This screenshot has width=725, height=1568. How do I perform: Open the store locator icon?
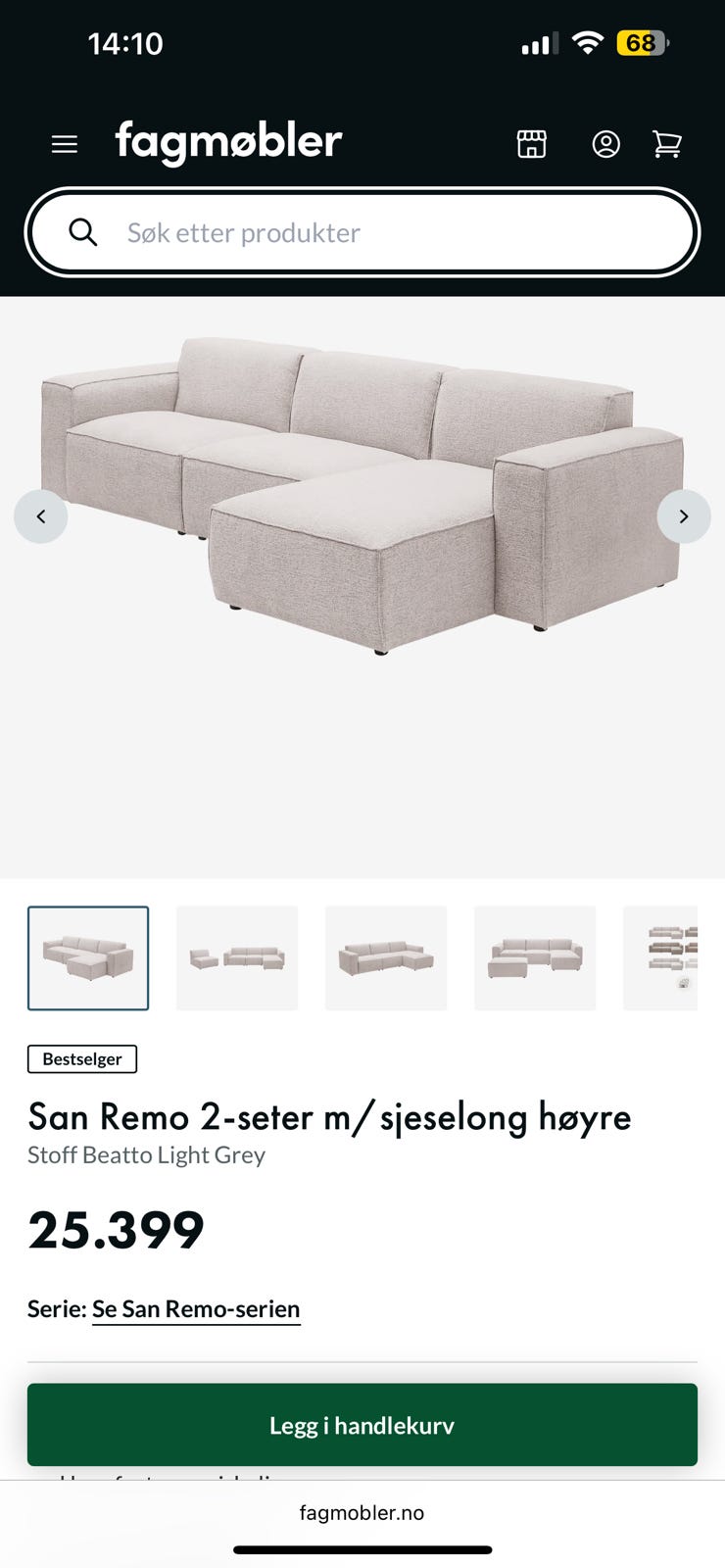(x=532, y=144)
